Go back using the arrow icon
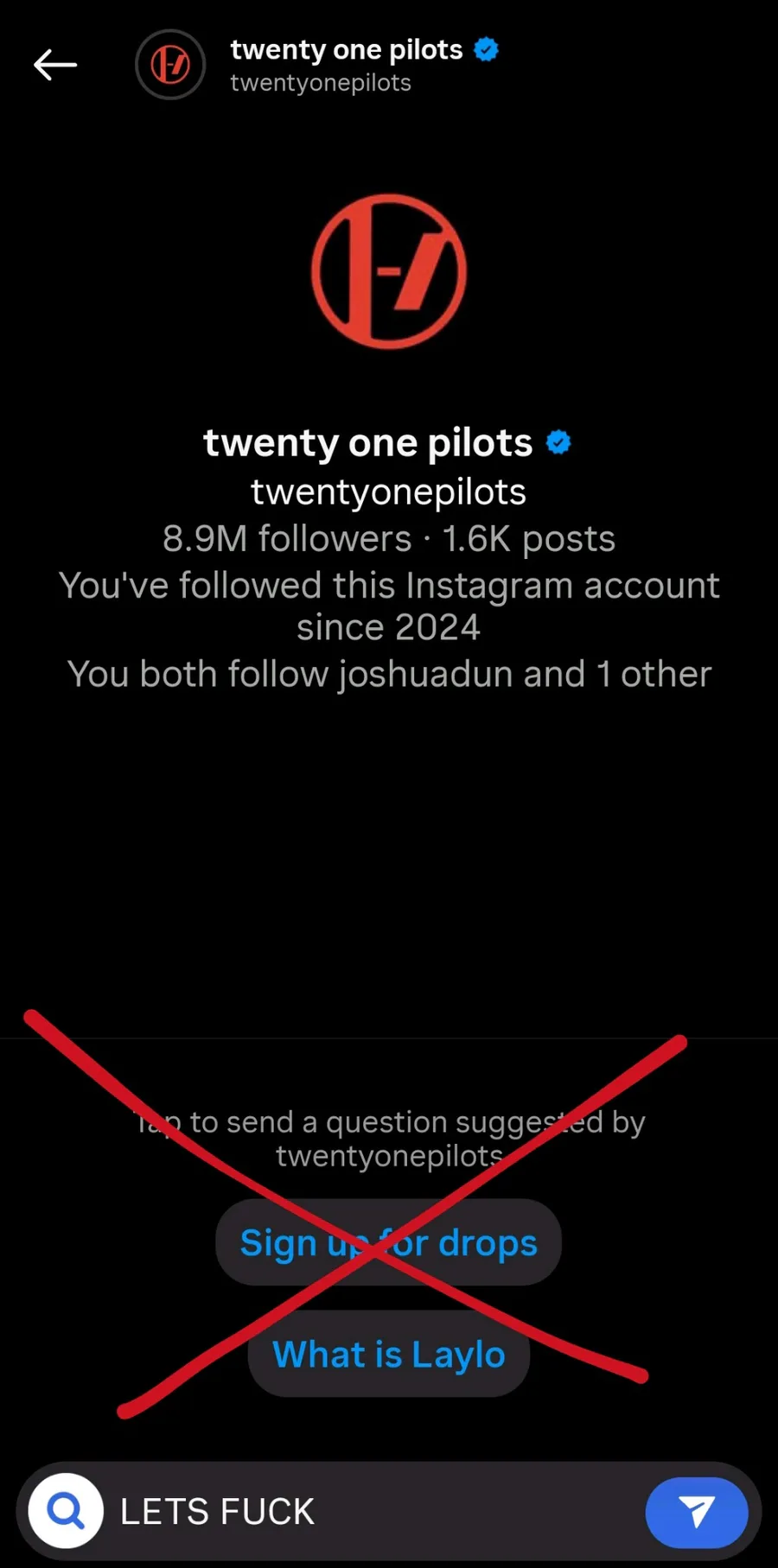778x1568 pixels. [x=55, y=65]
